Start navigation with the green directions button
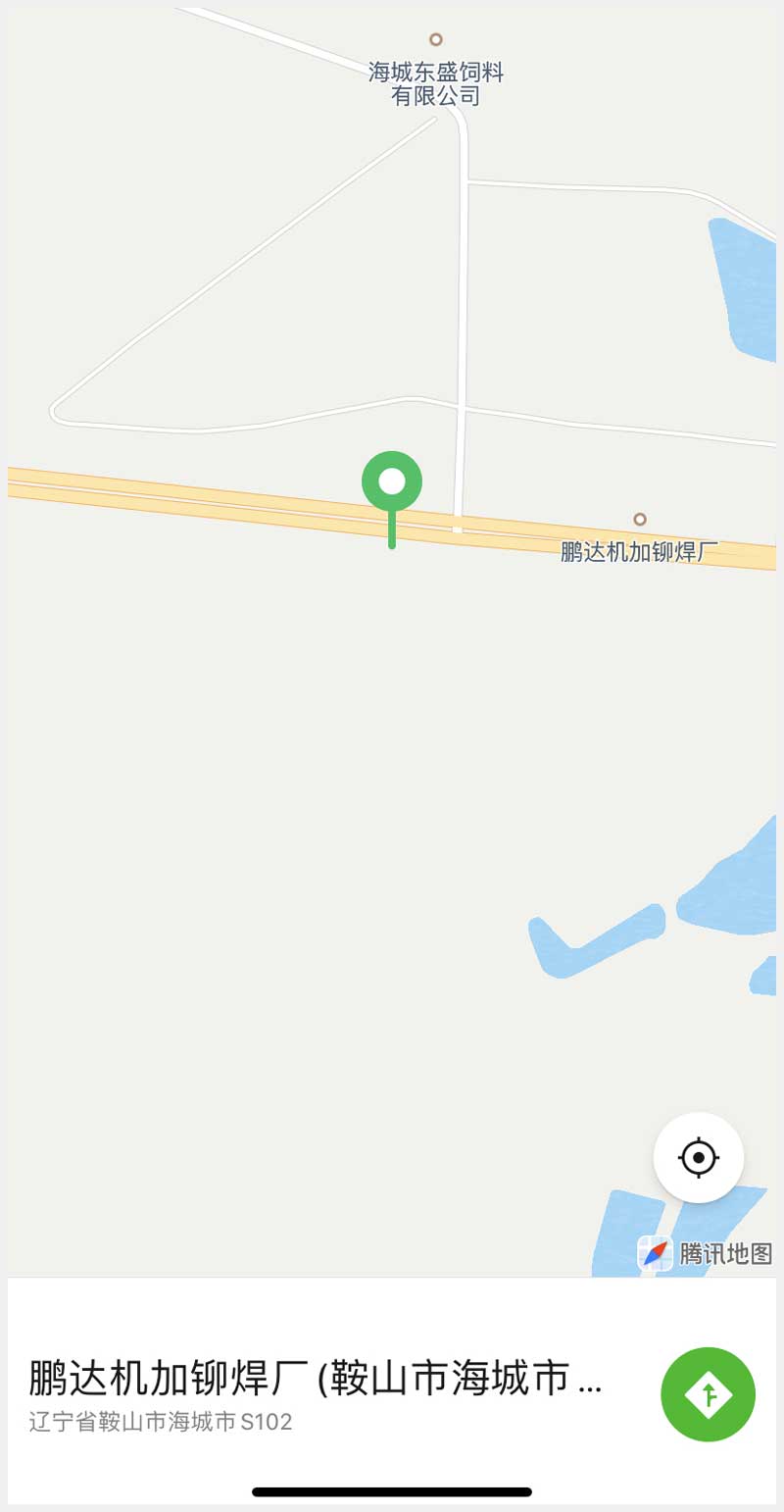The width and height of the screenshot is (784, 1512). coord(708,1393)
